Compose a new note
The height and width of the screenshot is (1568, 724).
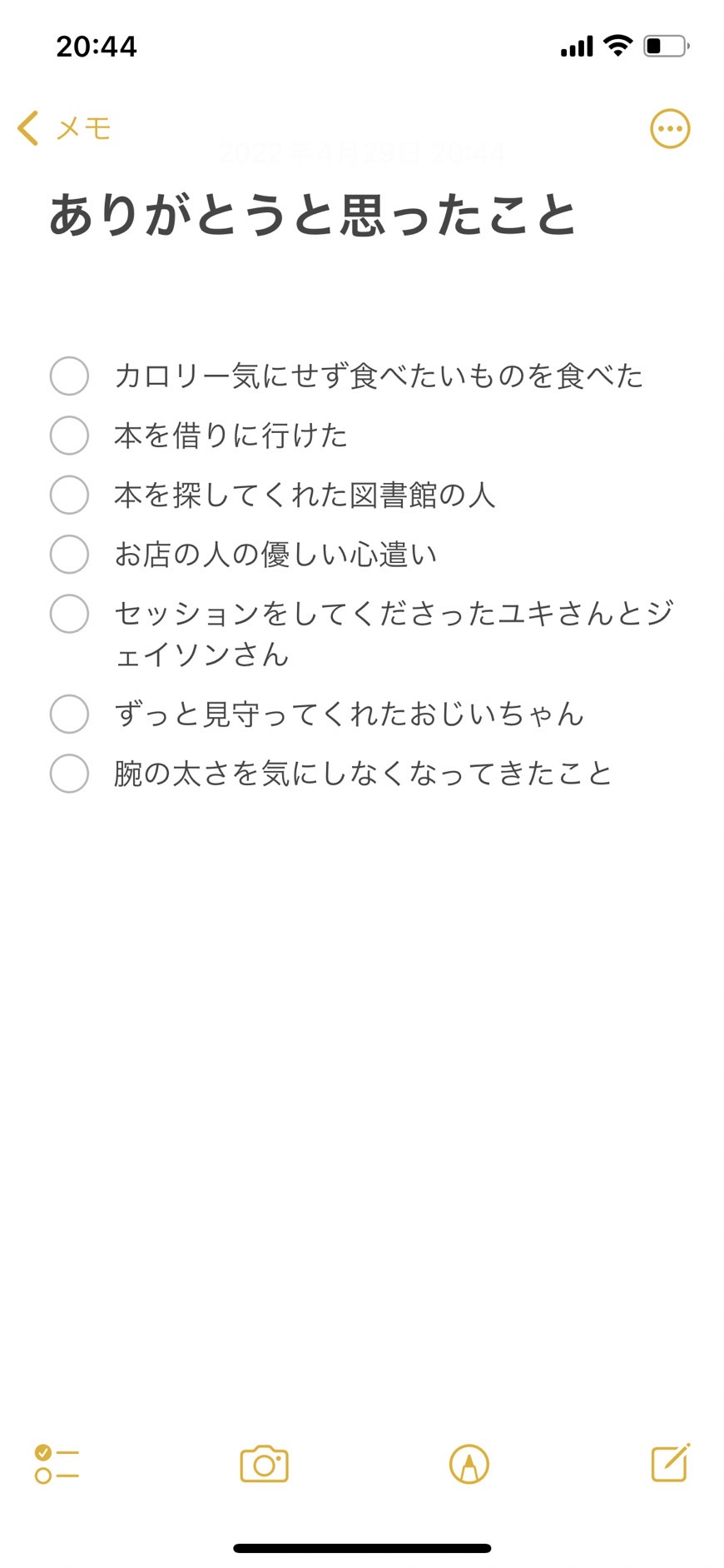tap(671, 1462)
